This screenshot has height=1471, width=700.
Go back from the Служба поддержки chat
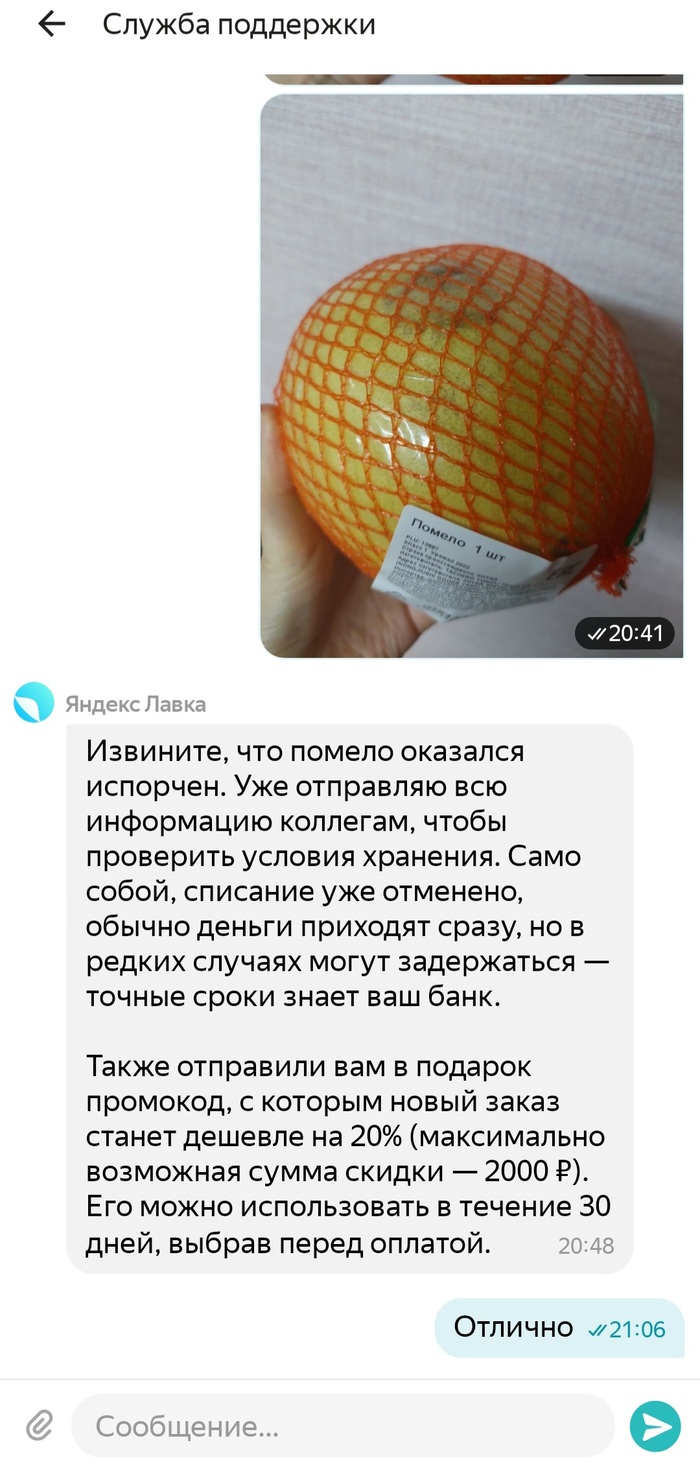[x=51, y=25]
